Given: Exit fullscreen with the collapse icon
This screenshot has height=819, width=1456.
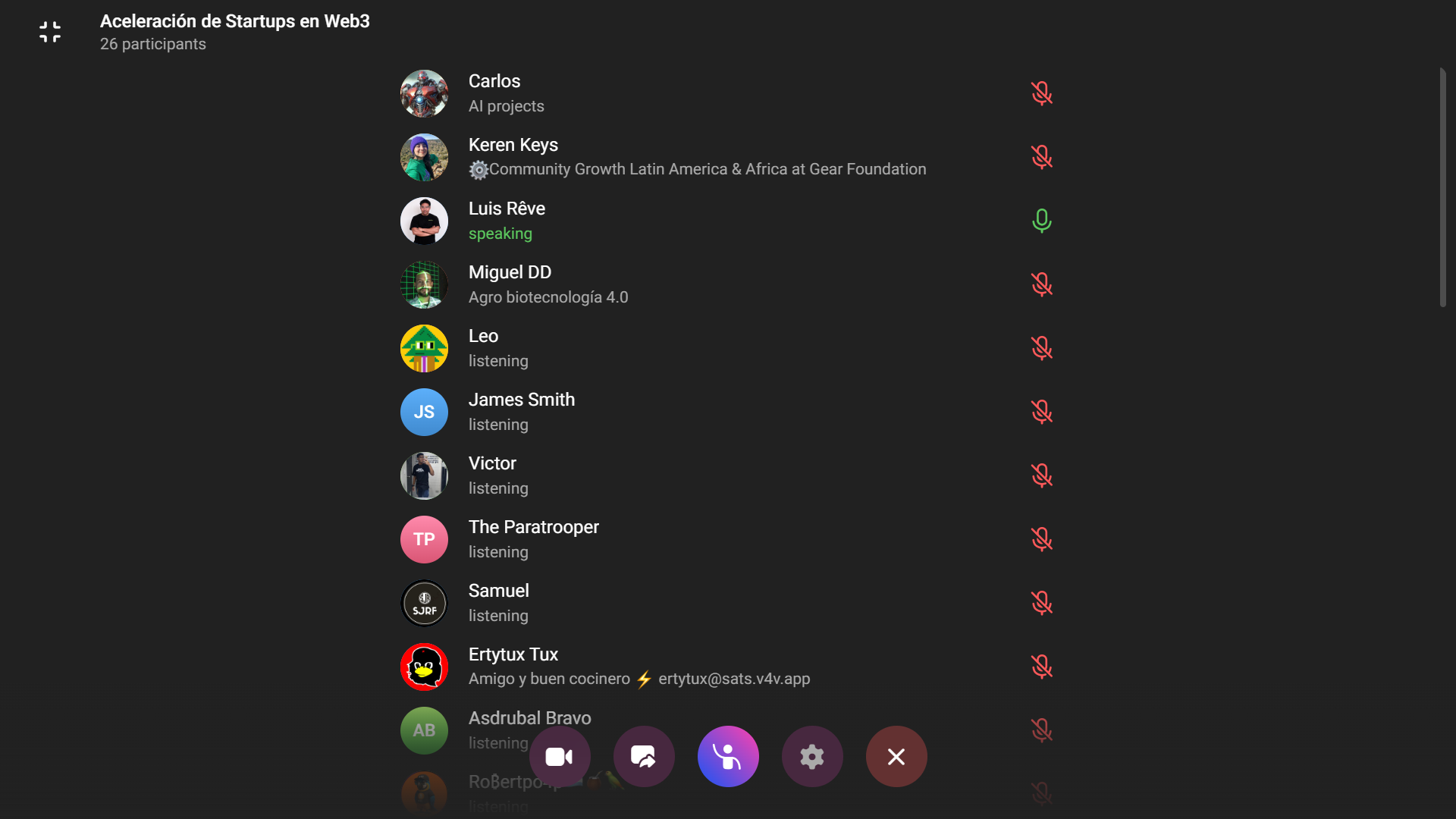Looking at the screenshot, I should pyautogui.click(x=50, y=32).
